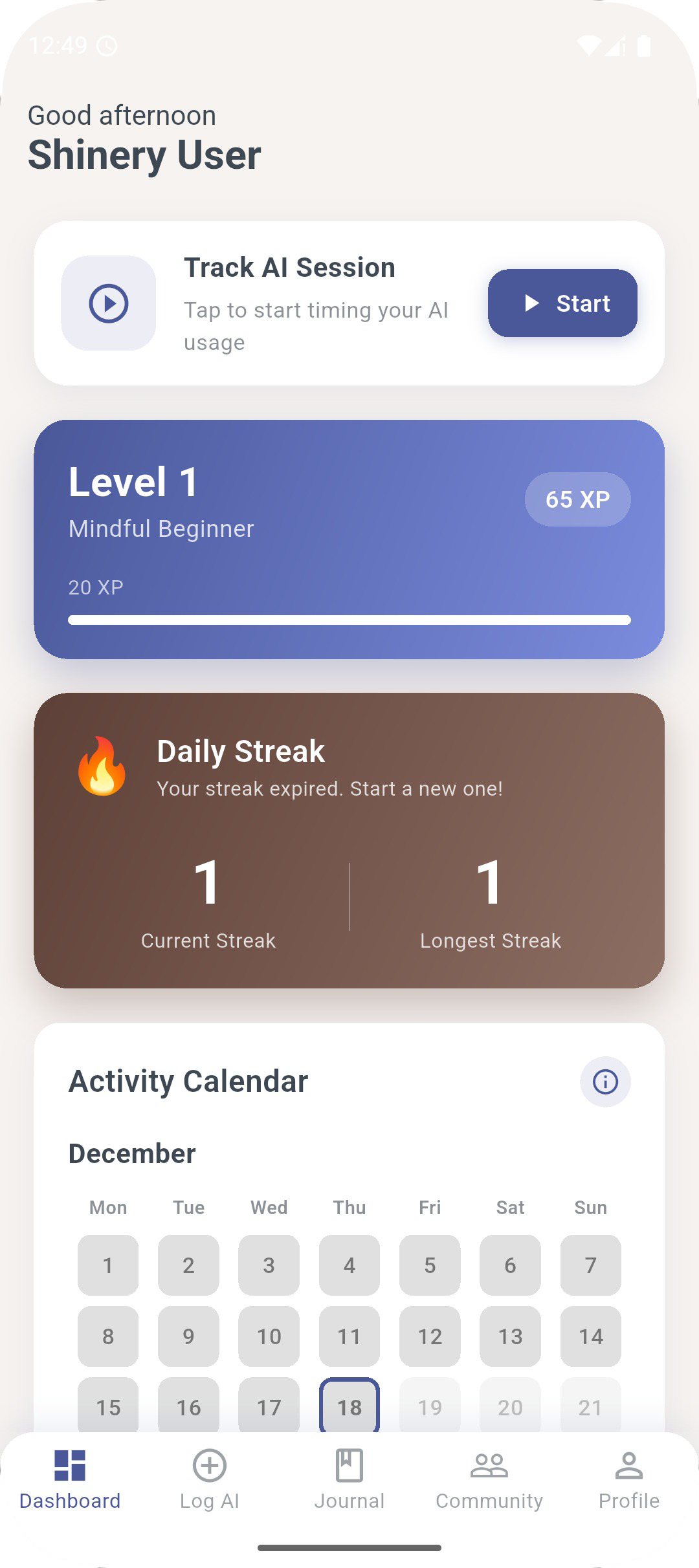Select December 1 on the calendar
The image size is (699, 1568).
click(x=107, y=1265)
